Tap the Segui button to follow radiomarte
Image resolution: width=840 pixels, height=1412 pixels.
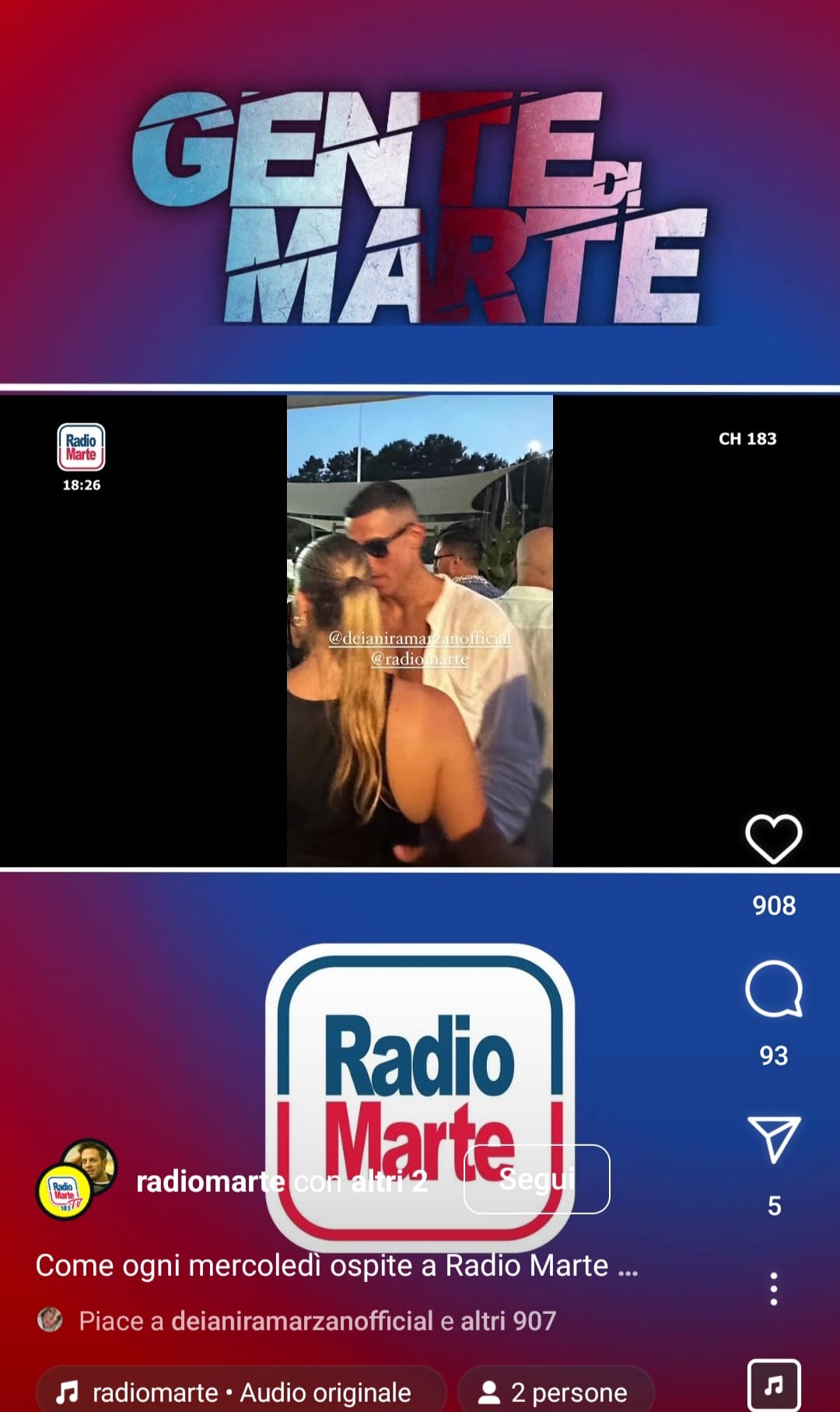[536, 1179]
